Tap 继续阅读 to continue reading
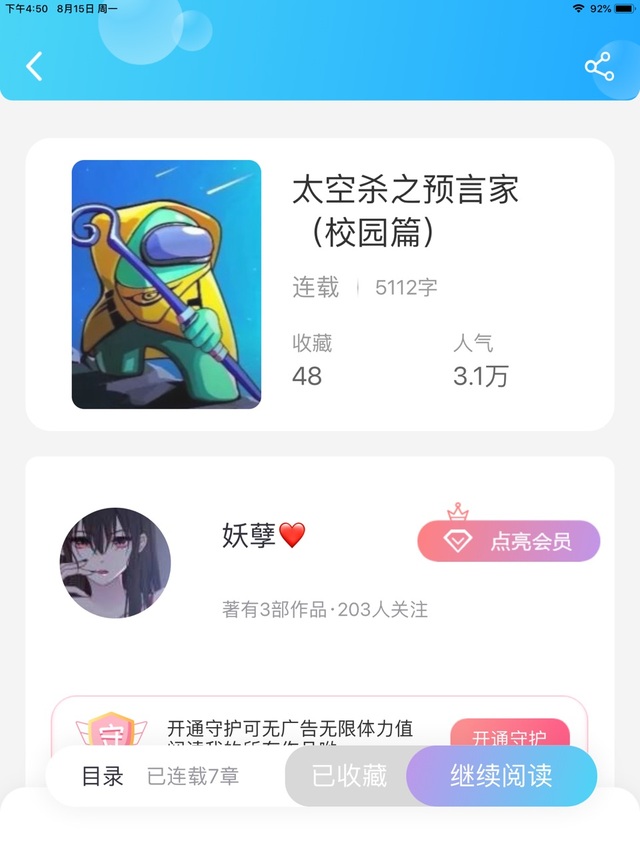This screenshot has width=640, height=853. point(501,776)
